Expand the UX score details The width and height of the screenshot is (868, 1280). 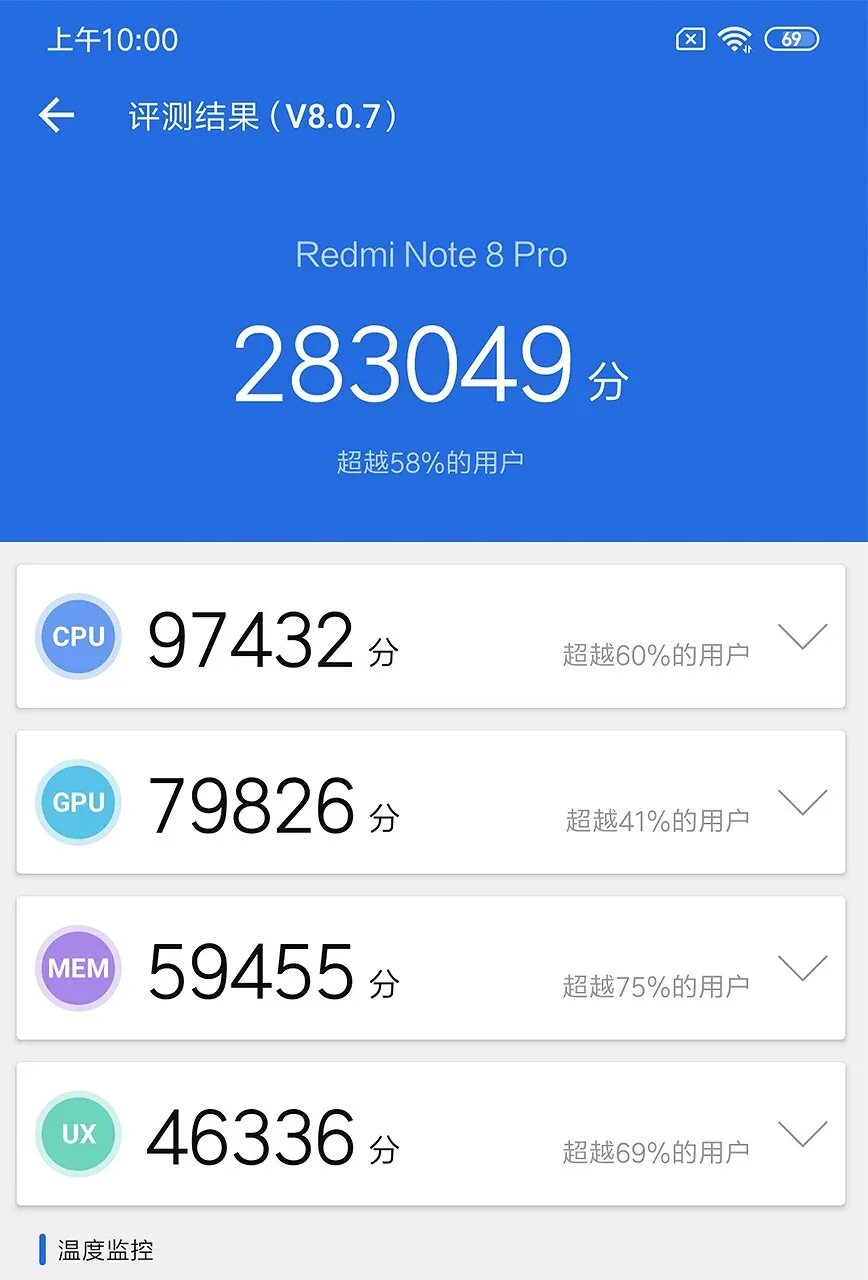point(802,1134)
